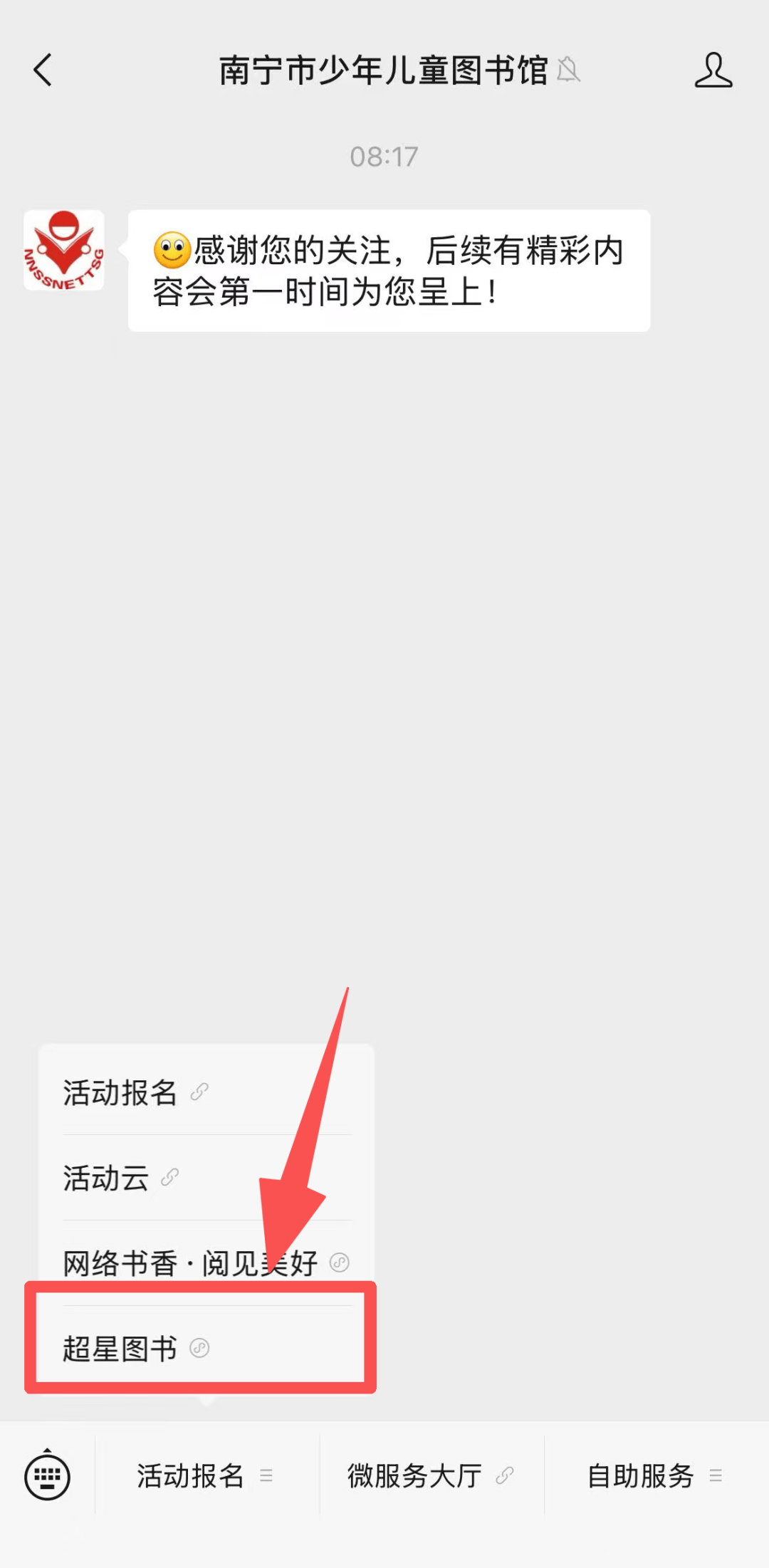Viewport: 769px width, 1568px height.
Task: Expand the 自助服务 menu
Action: pyautogui.click(x=655, y=1476)
